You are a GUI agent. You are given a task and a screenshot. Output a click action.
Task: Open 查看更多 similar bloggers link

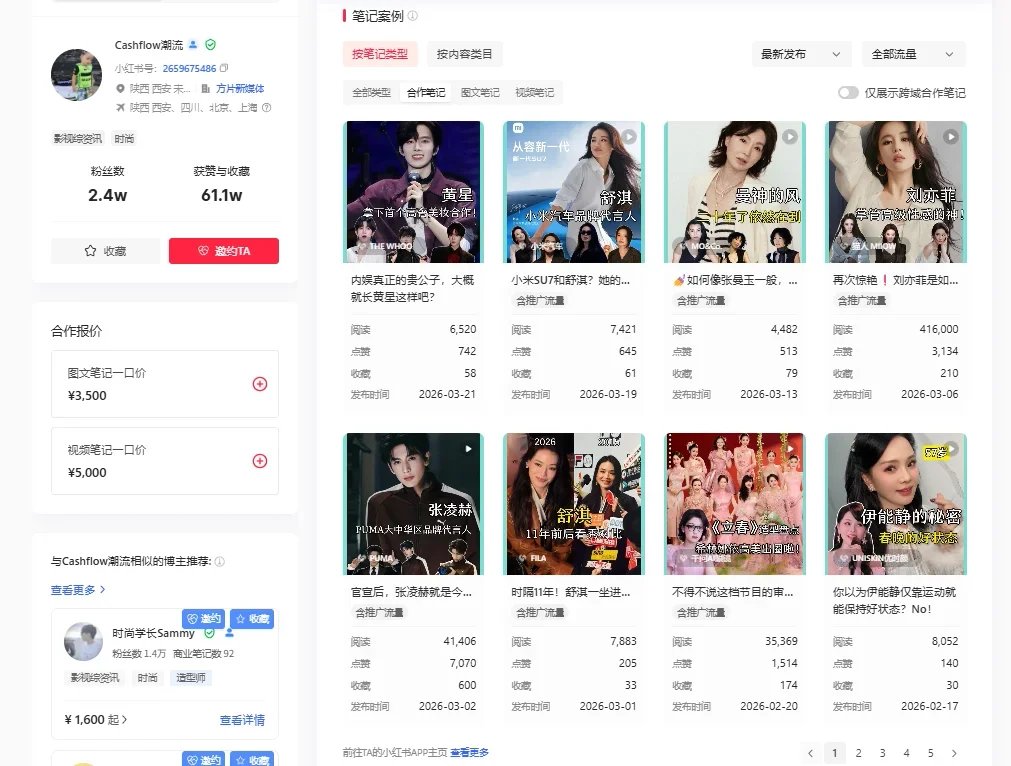click(78, 590)
